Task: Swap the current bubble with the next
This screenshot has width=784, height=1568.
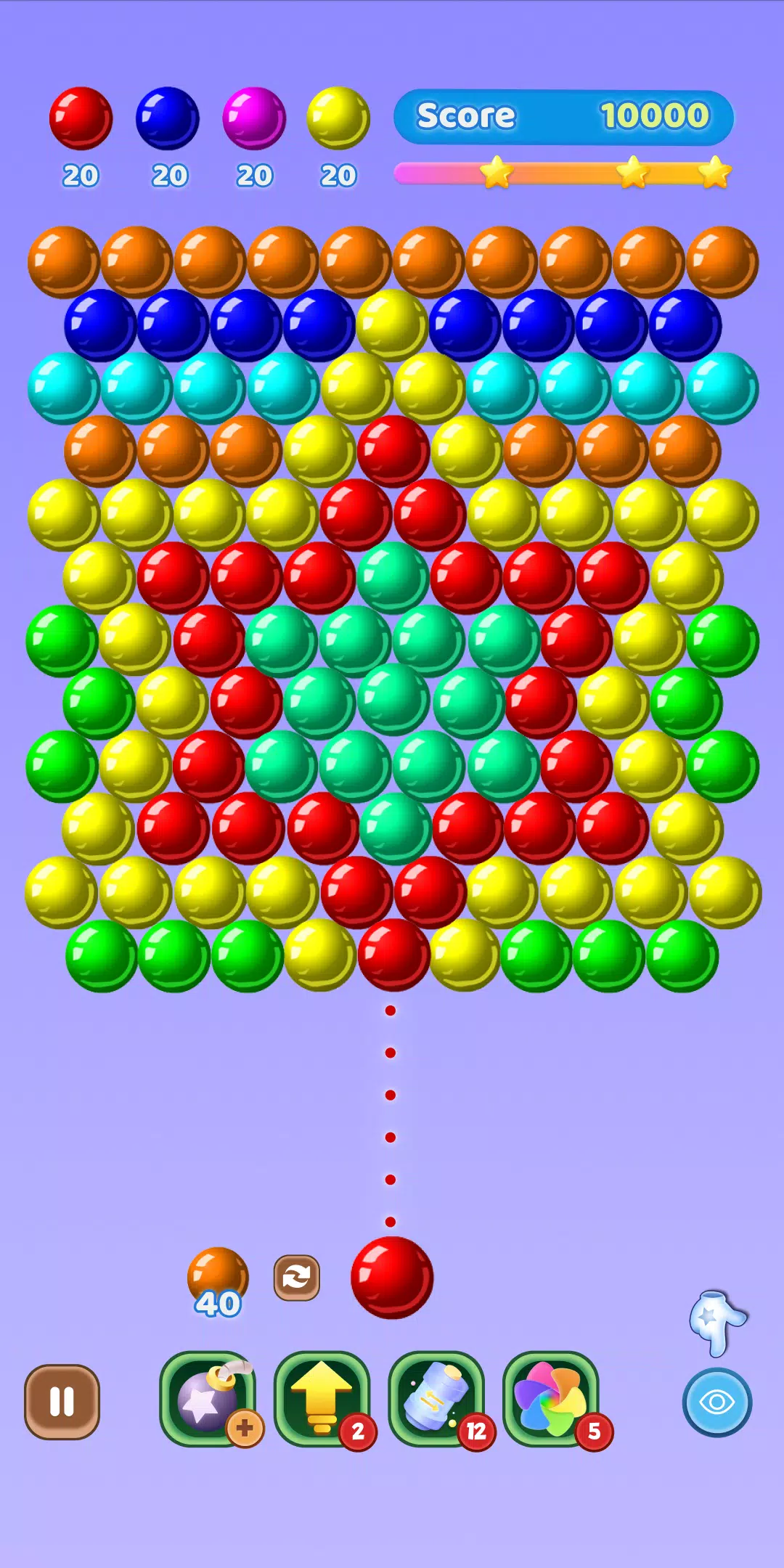Action: 296,1278
